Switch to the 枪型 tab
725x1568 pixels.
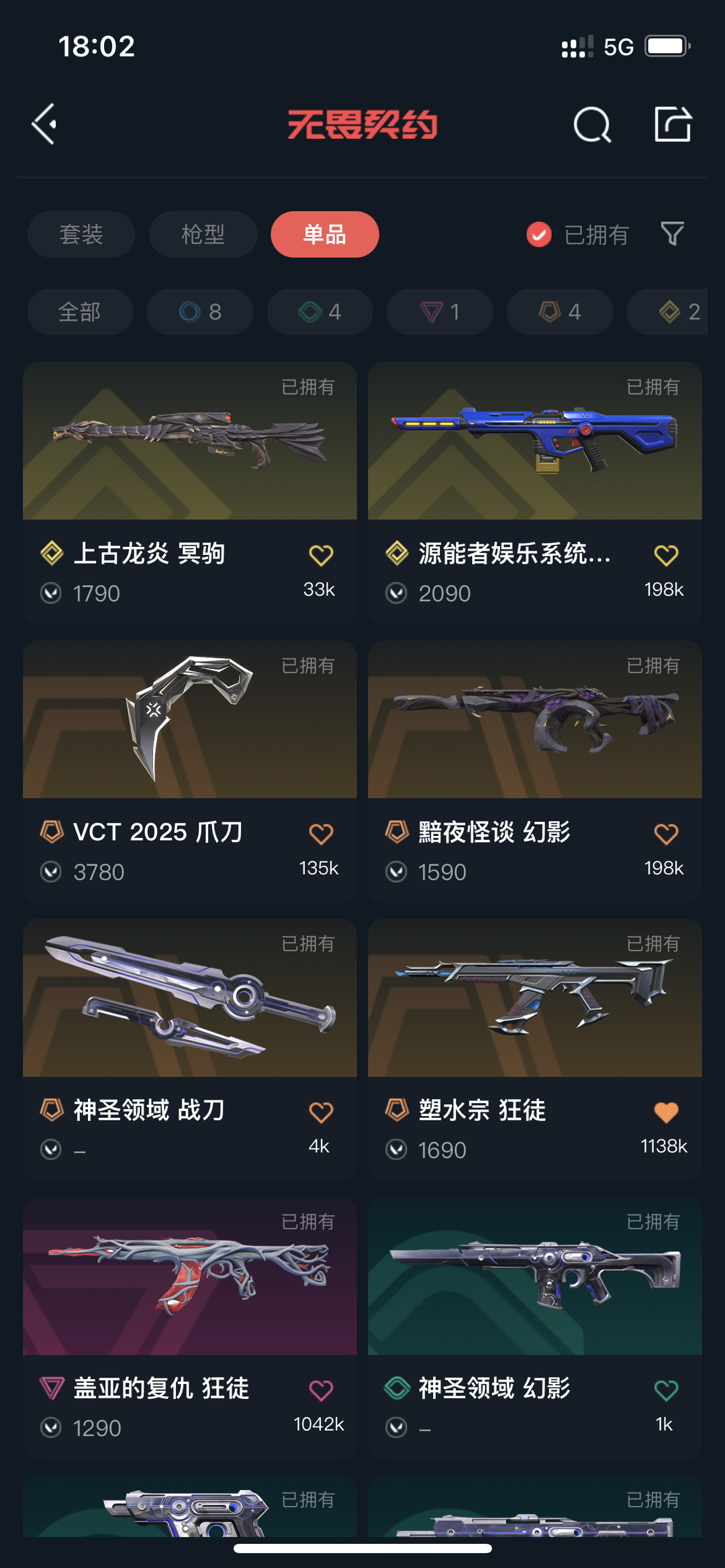[x=203, y=234]
